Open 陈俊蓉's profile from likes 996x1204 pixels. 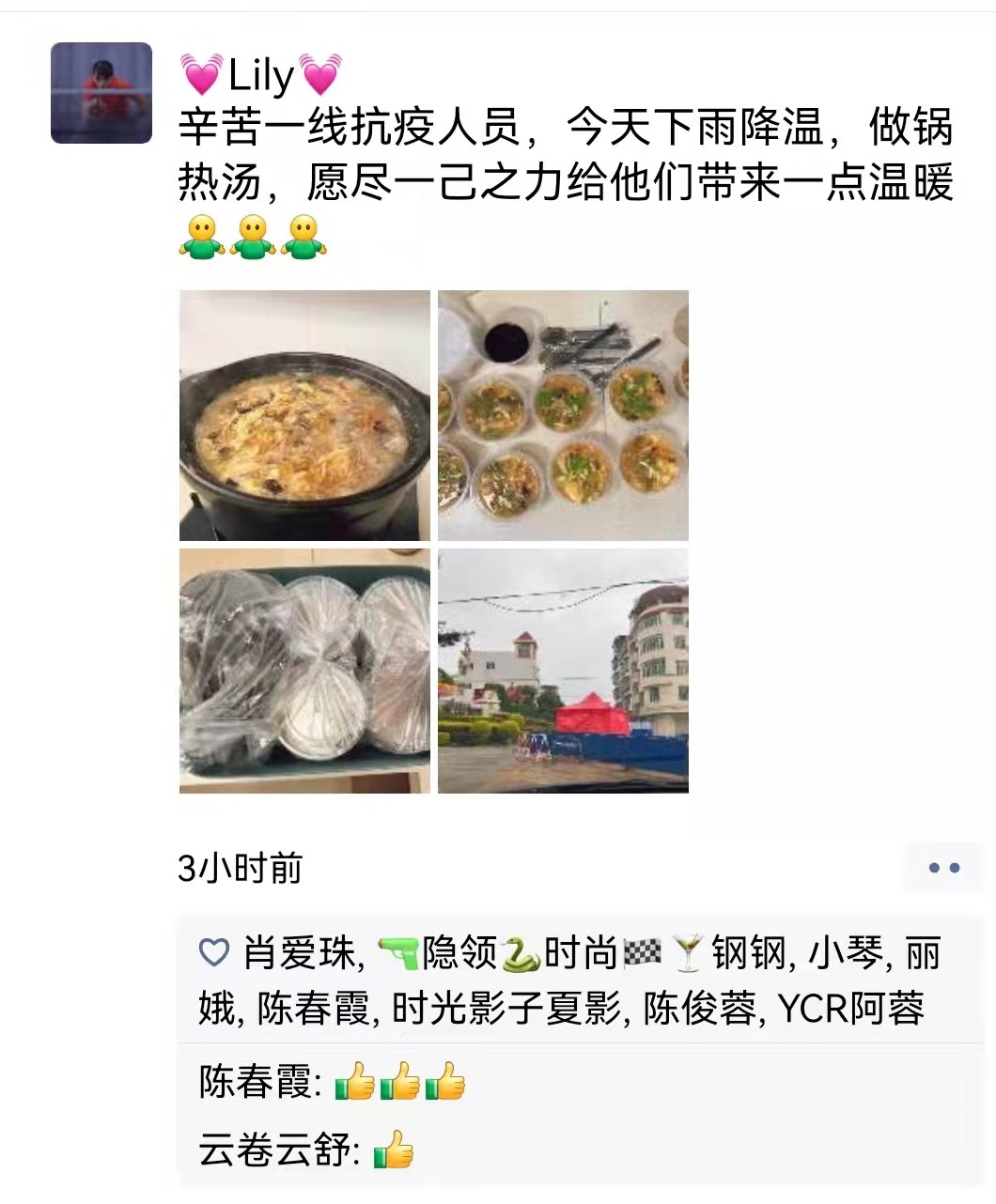click(699, 1011)
